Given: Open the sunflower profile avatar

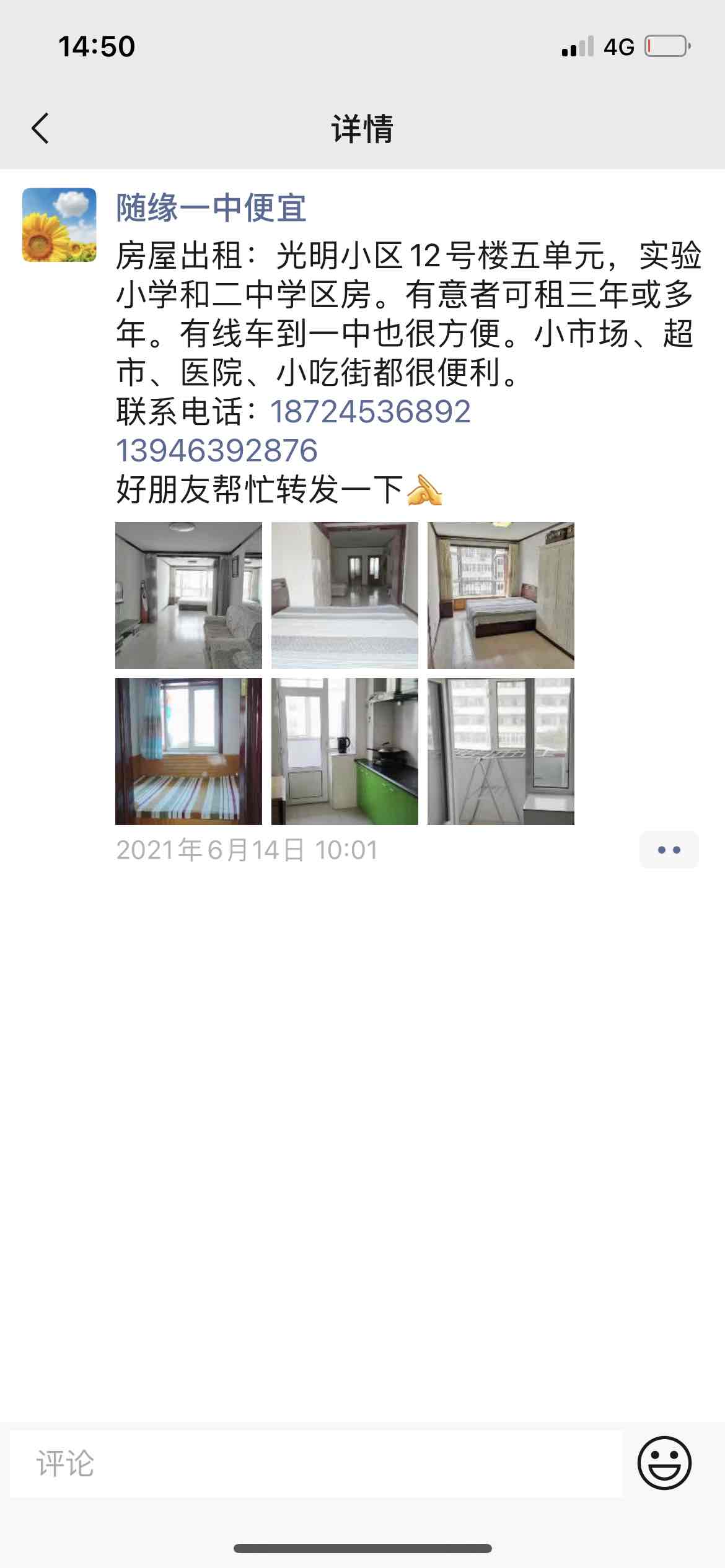Looking at the screenshot, I should (59, 225).
